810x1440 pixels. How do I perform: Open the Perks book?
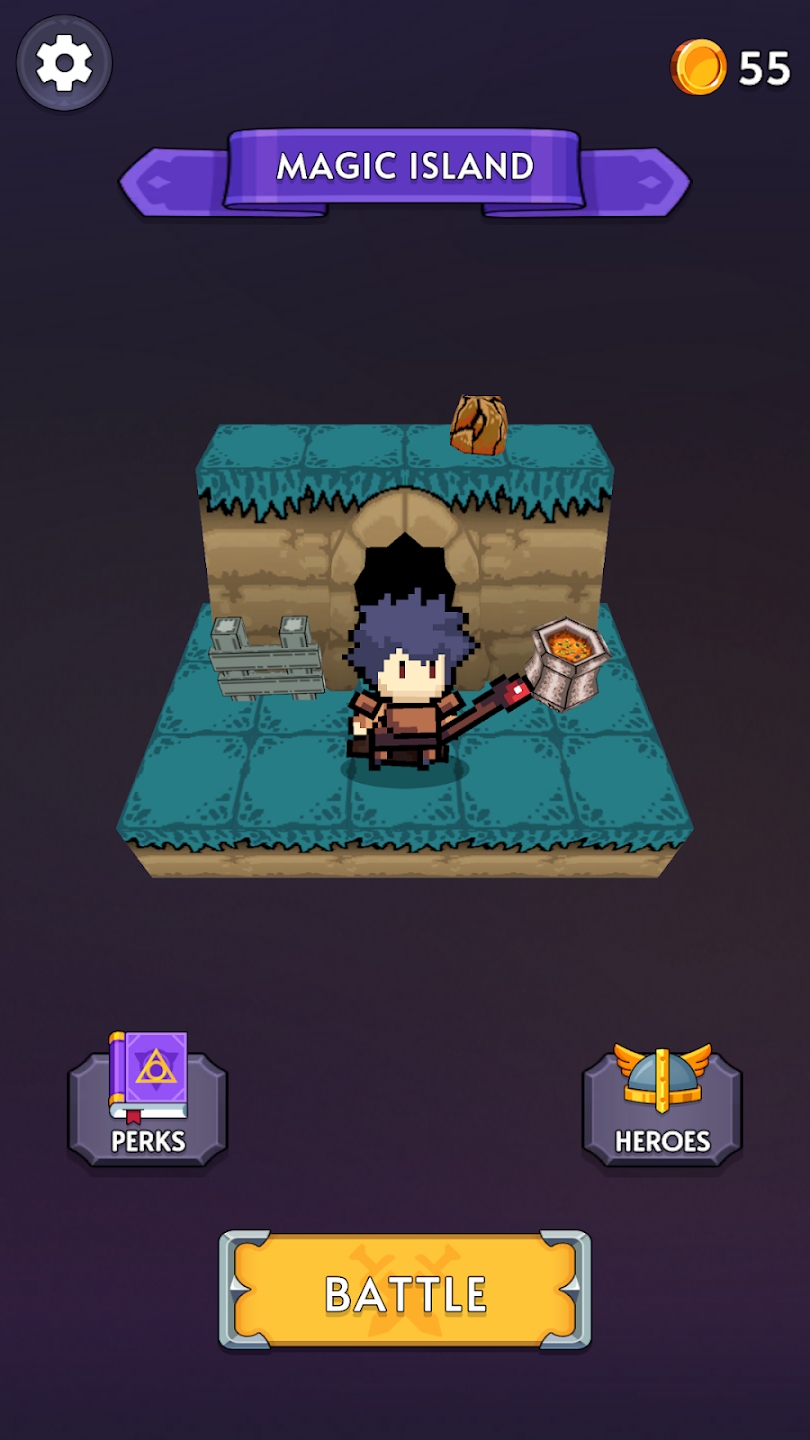148,1100
